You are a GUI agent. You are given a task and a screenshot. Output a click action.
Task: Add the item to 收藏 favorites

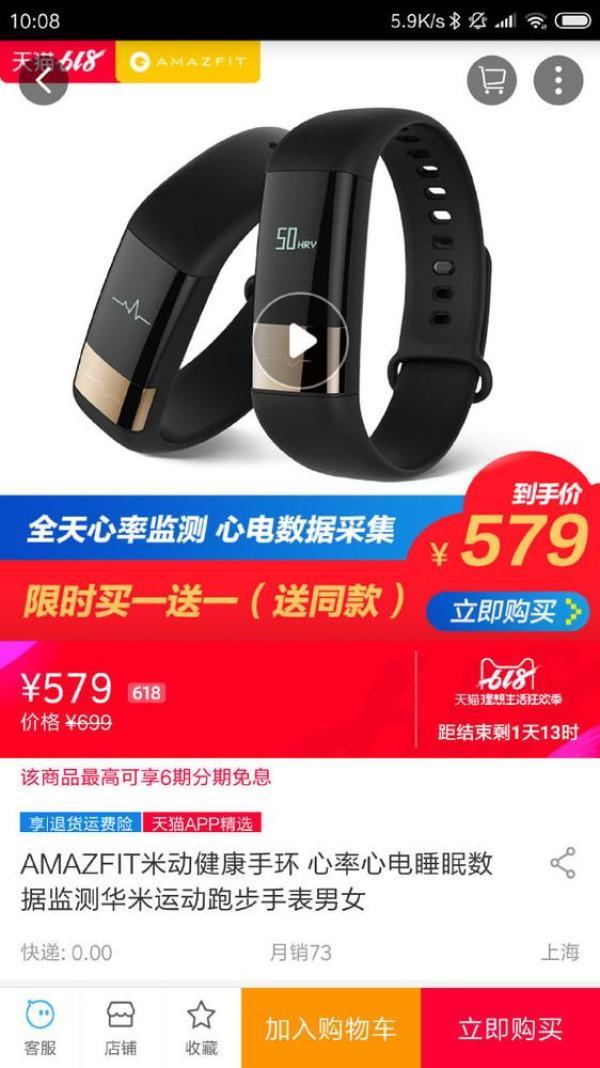(201, 1028)
